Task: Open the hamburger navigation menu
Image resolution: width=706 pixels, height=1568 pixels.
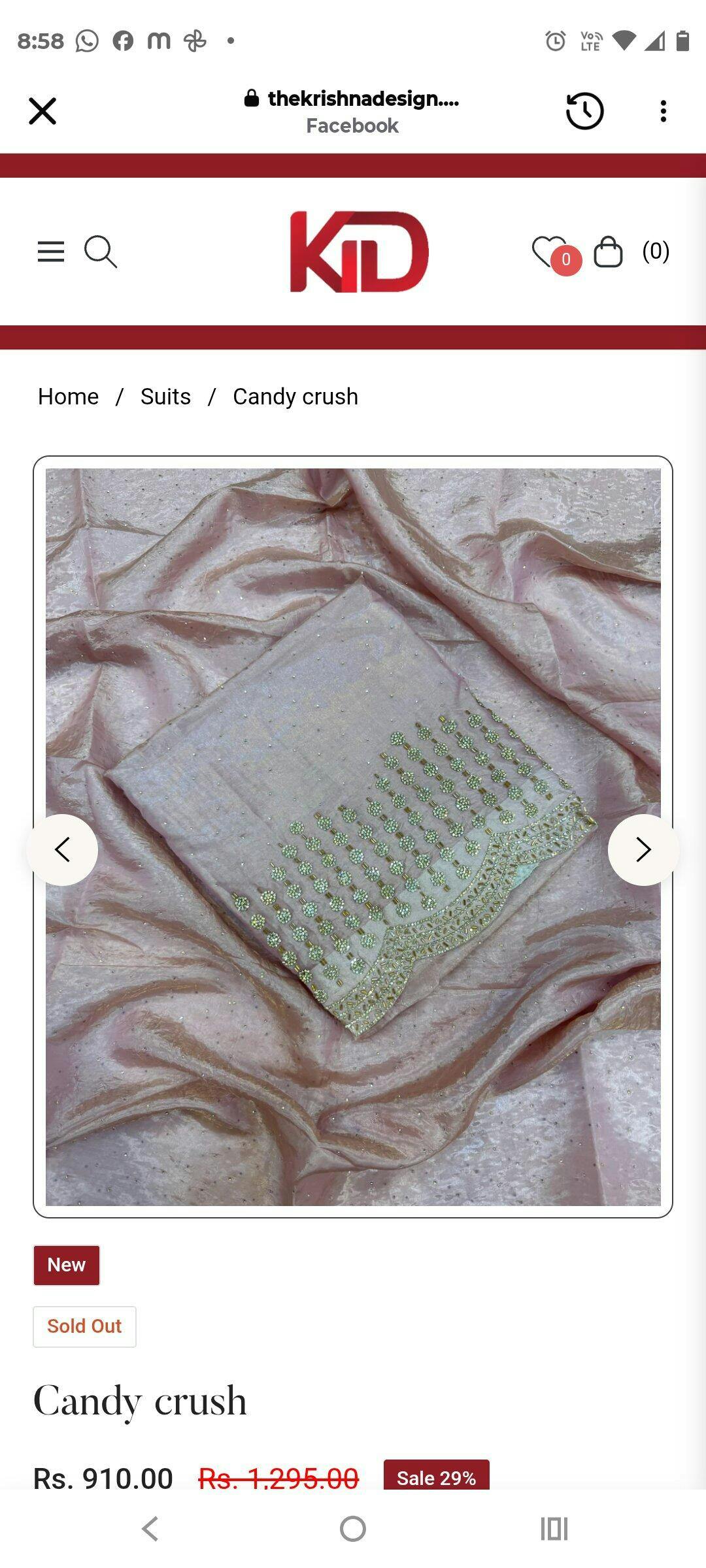Action: click(x=51, y=252)
